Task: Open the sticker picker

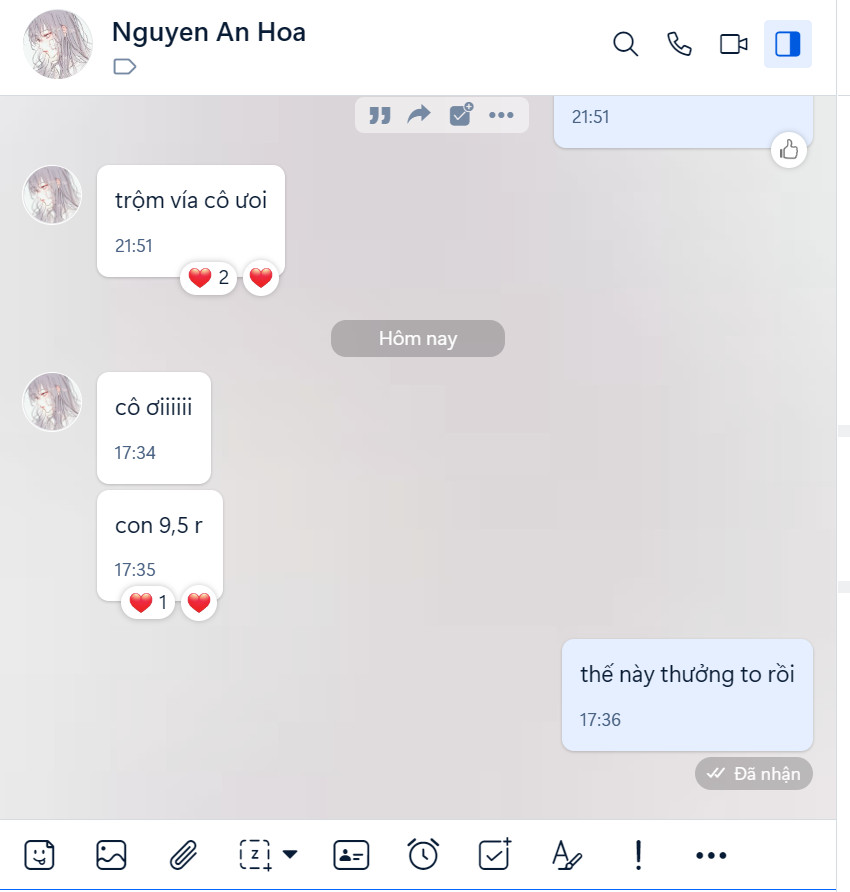Action: pos(39,855)
